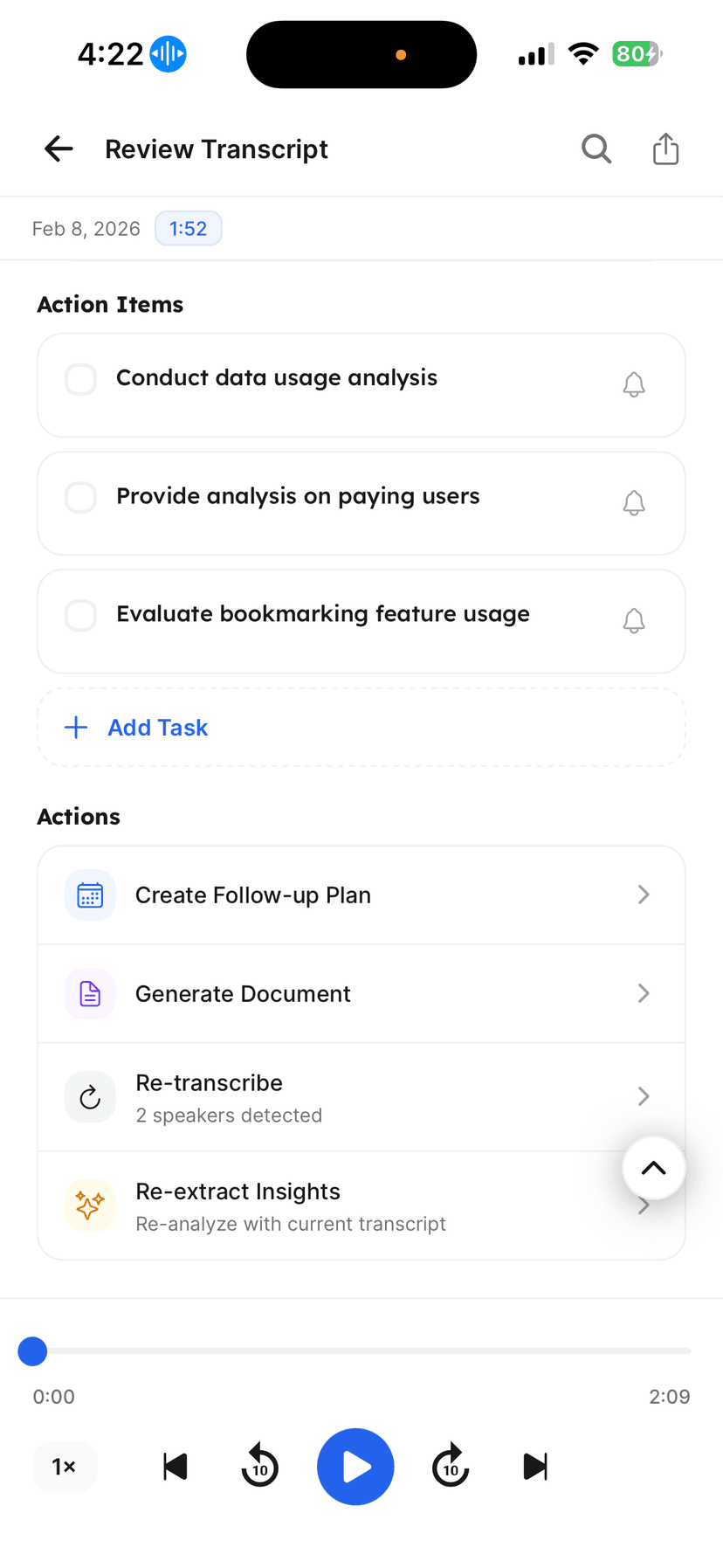Set reminder for Conduct data usage analysis
Image resolution: width=723 pixels, height=1568 pixels.
[634, 384]
